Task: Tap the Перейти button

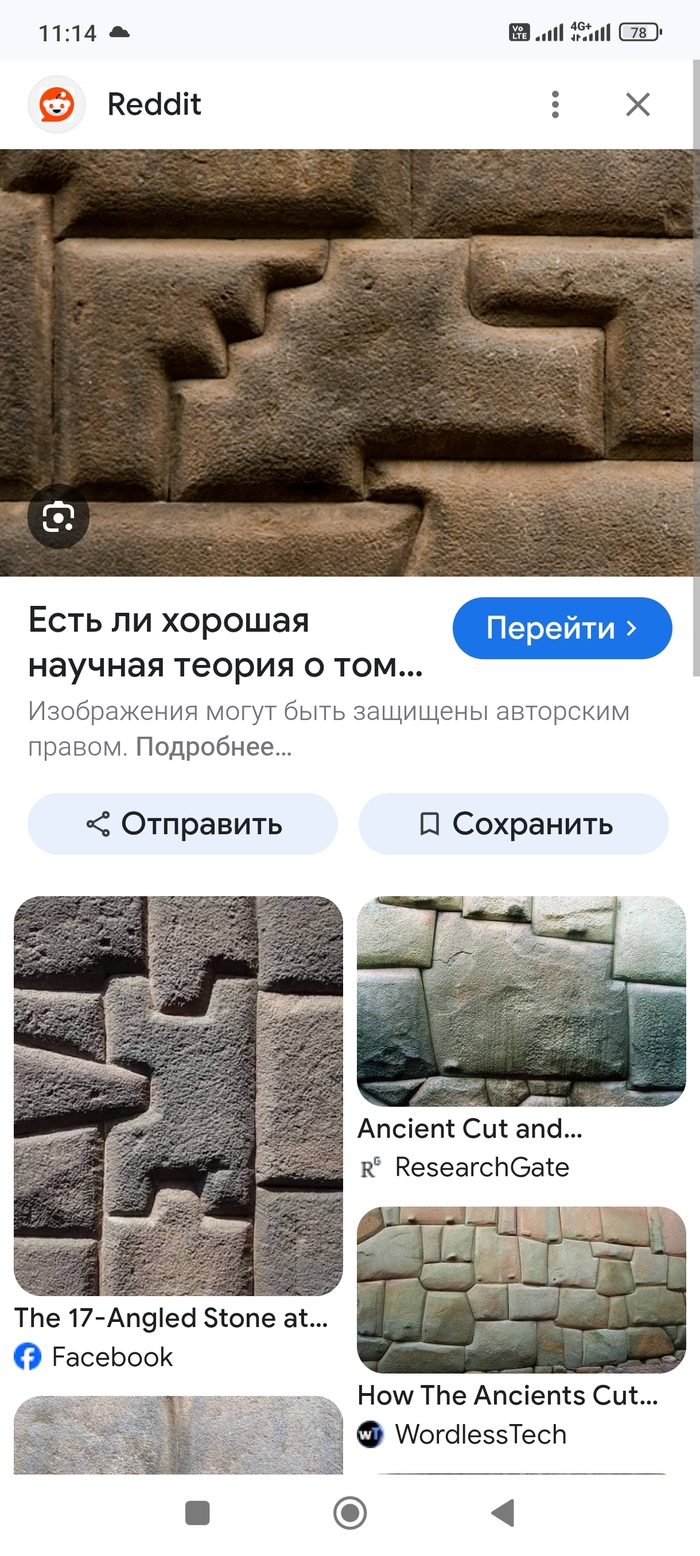Action: click(562, 628)
